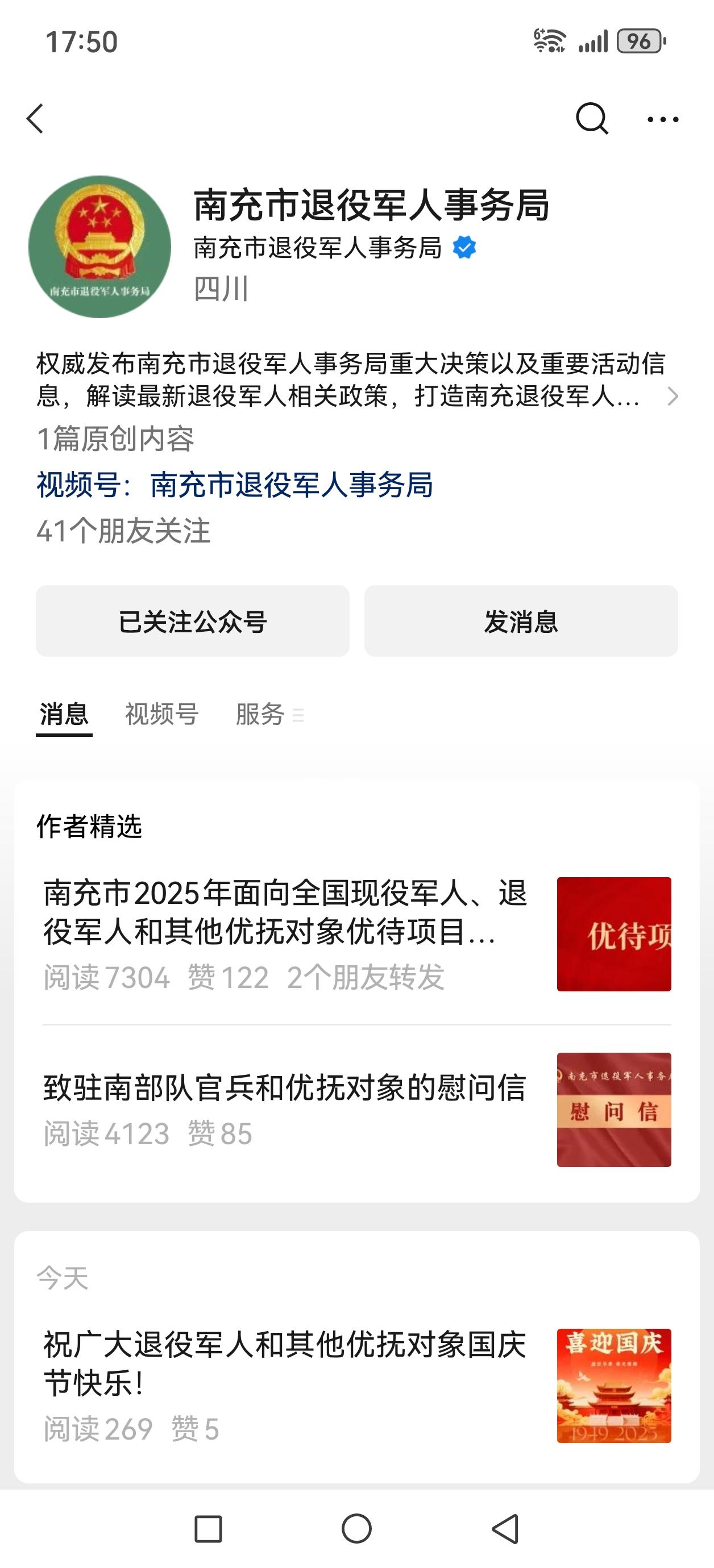Open the 服务 tab menu

269,714
